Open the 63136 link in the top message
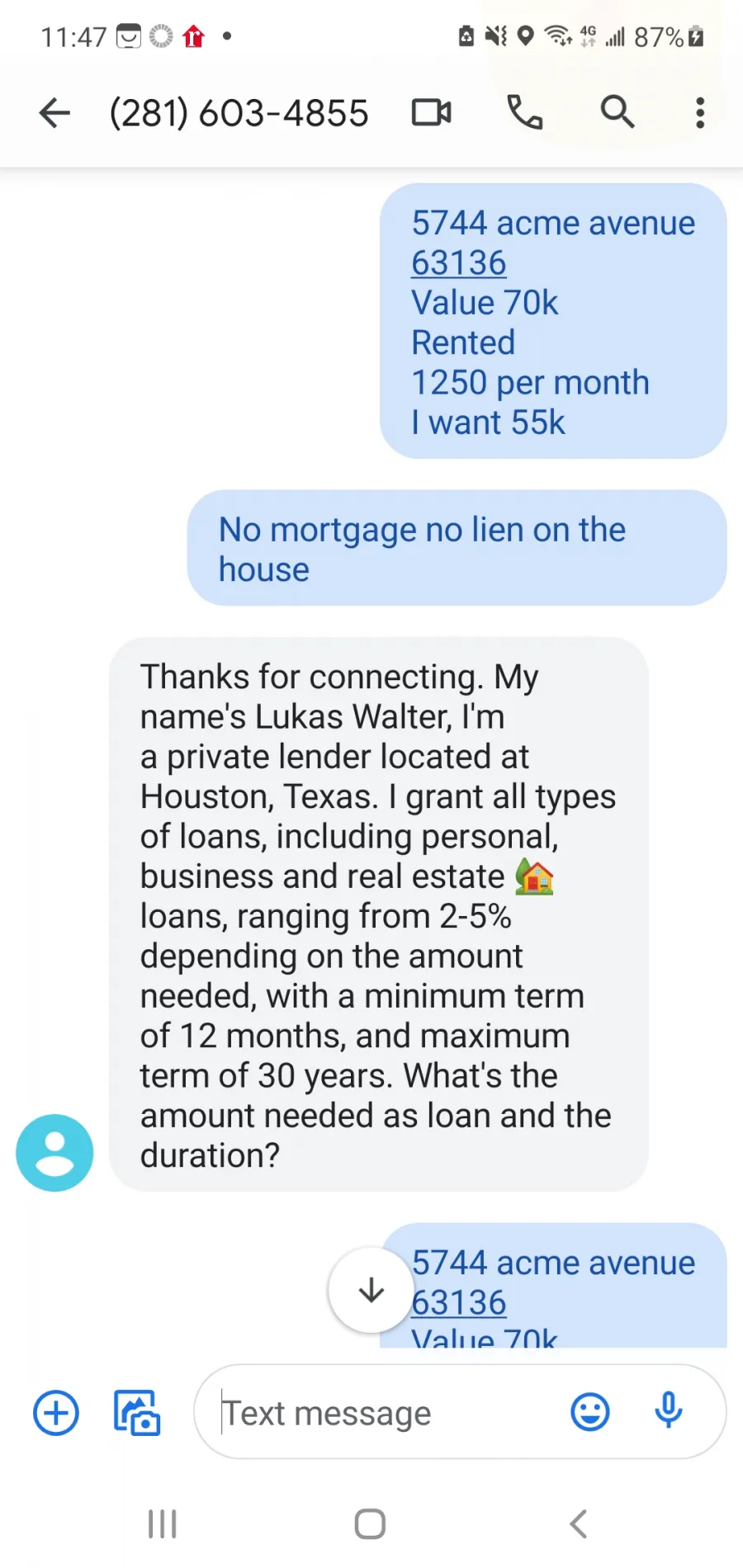743x1568 pixels. point(459,263)
